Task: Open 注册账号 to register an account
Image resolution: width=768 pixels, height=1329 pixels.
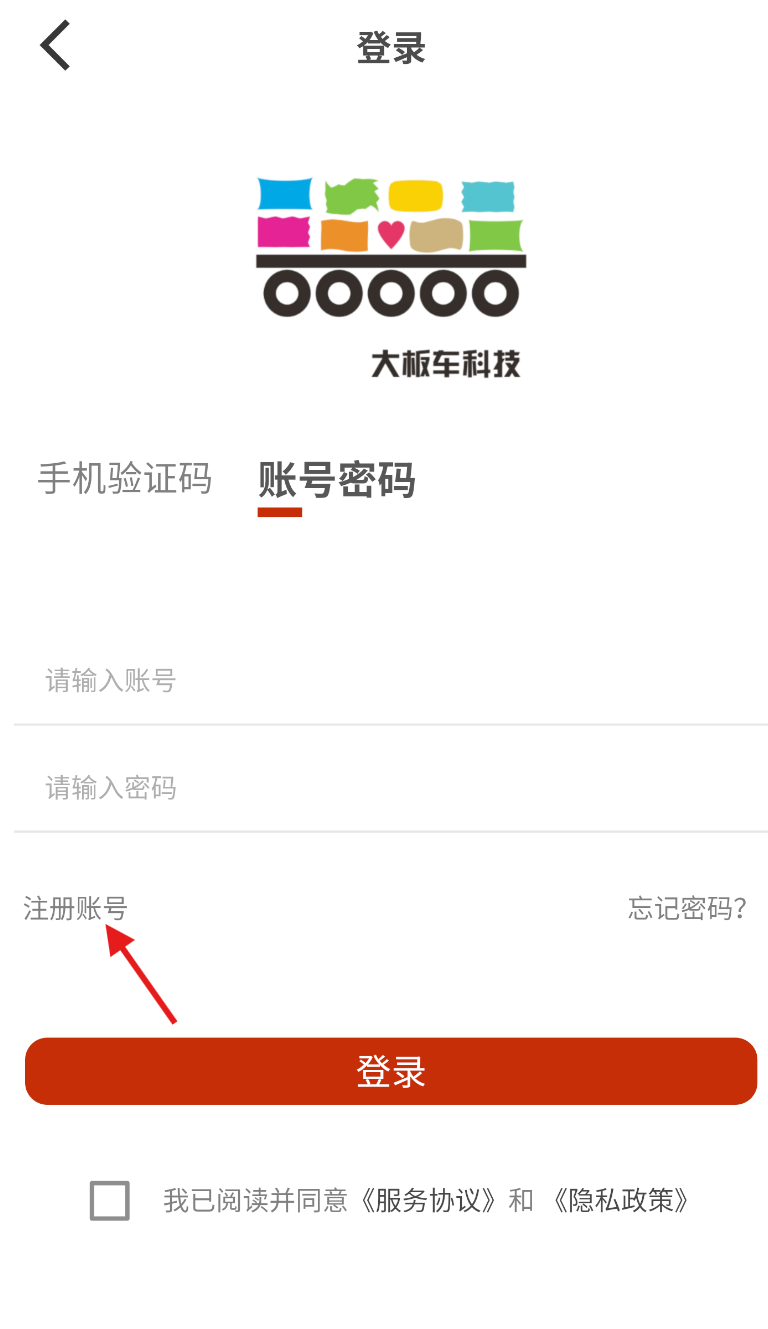Action: [x=76, y=909]
